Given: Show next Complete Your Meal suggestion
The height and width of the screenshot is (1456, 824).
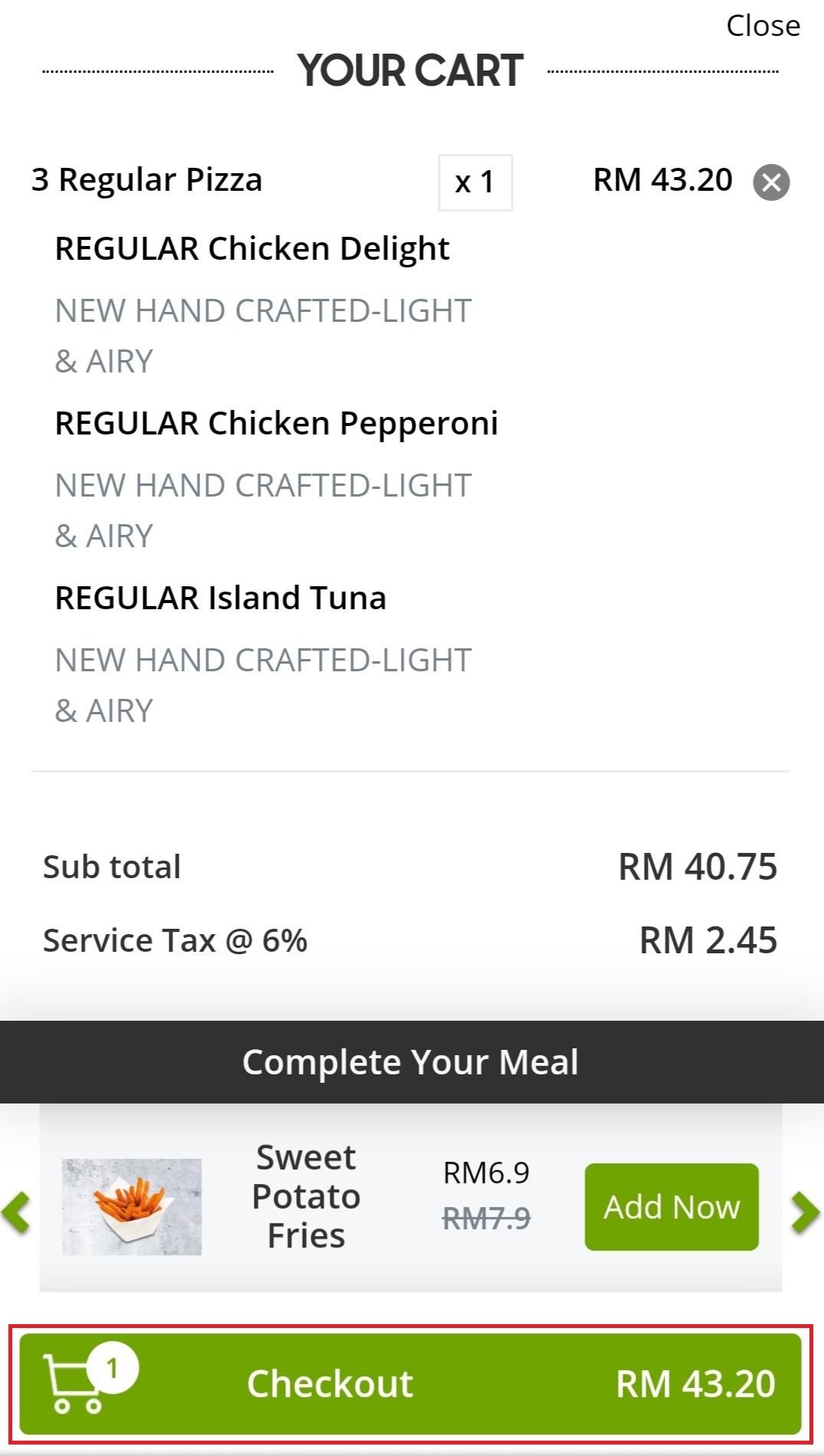Looking at the screenshot, I should click(805, 1212).
